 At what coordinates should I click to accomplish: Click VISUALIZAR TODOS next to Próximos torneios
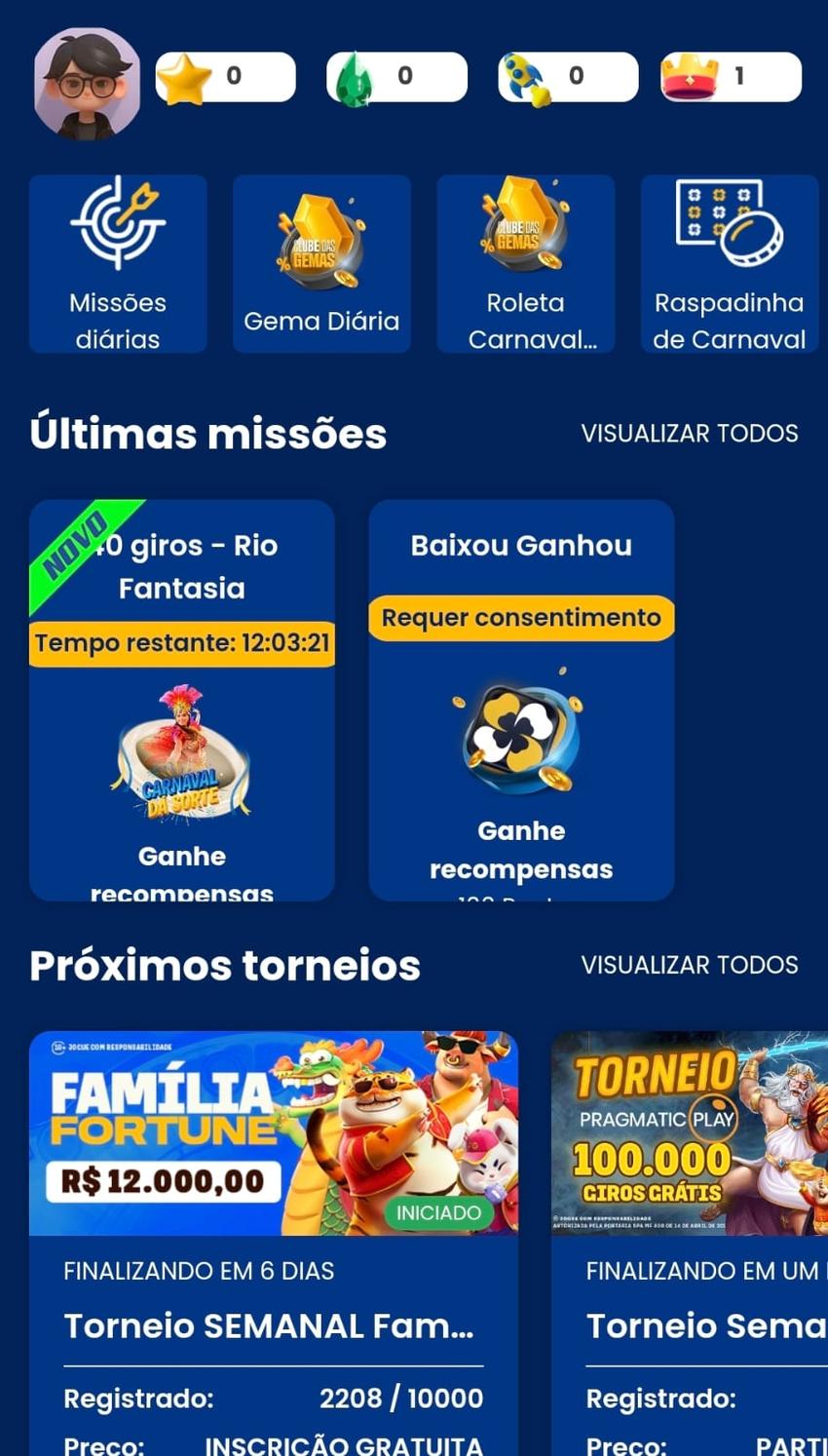[689, 965]
